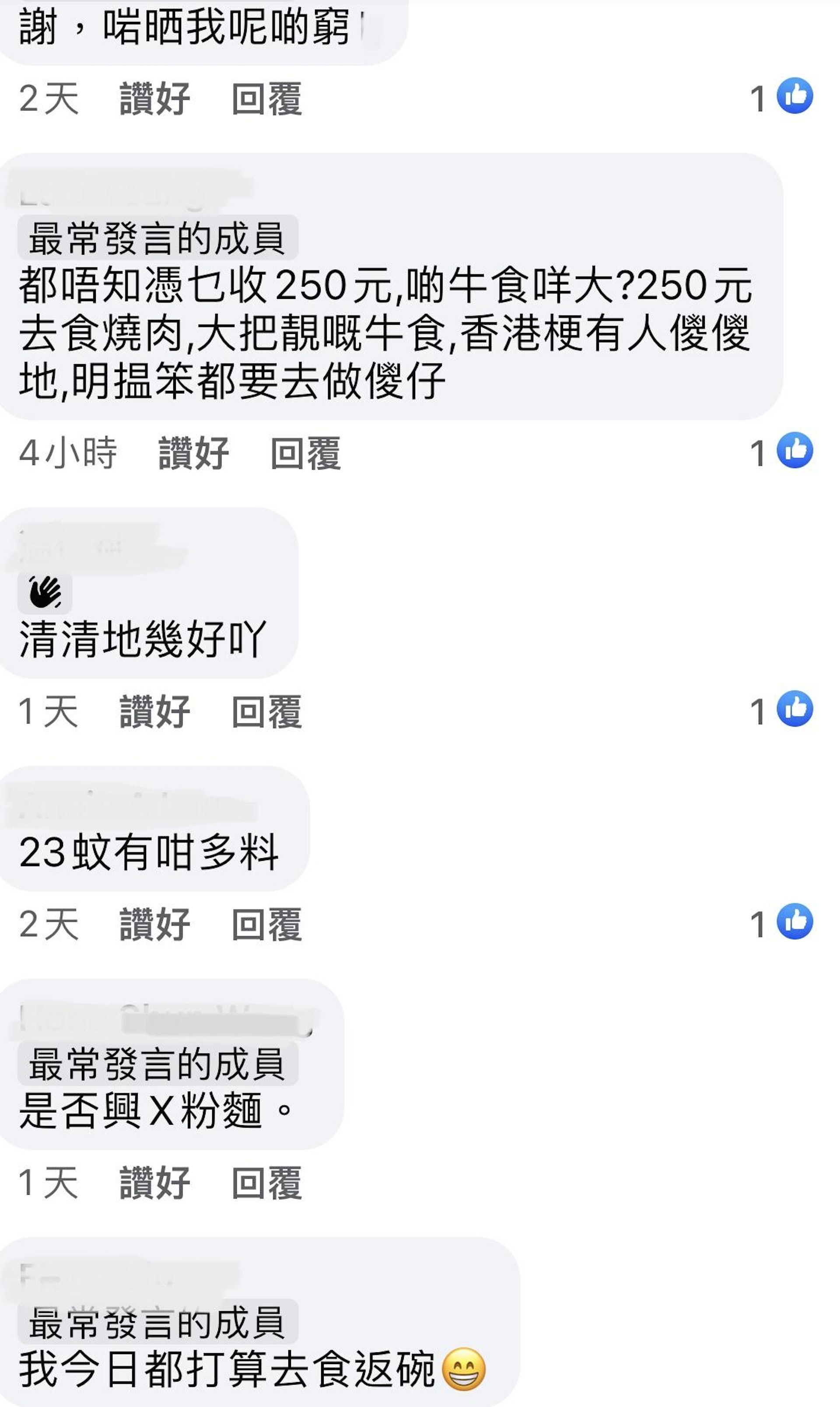Reply to the comment 是否興X粉麵
The image size is (840, 1407).
click(266, 1183)
